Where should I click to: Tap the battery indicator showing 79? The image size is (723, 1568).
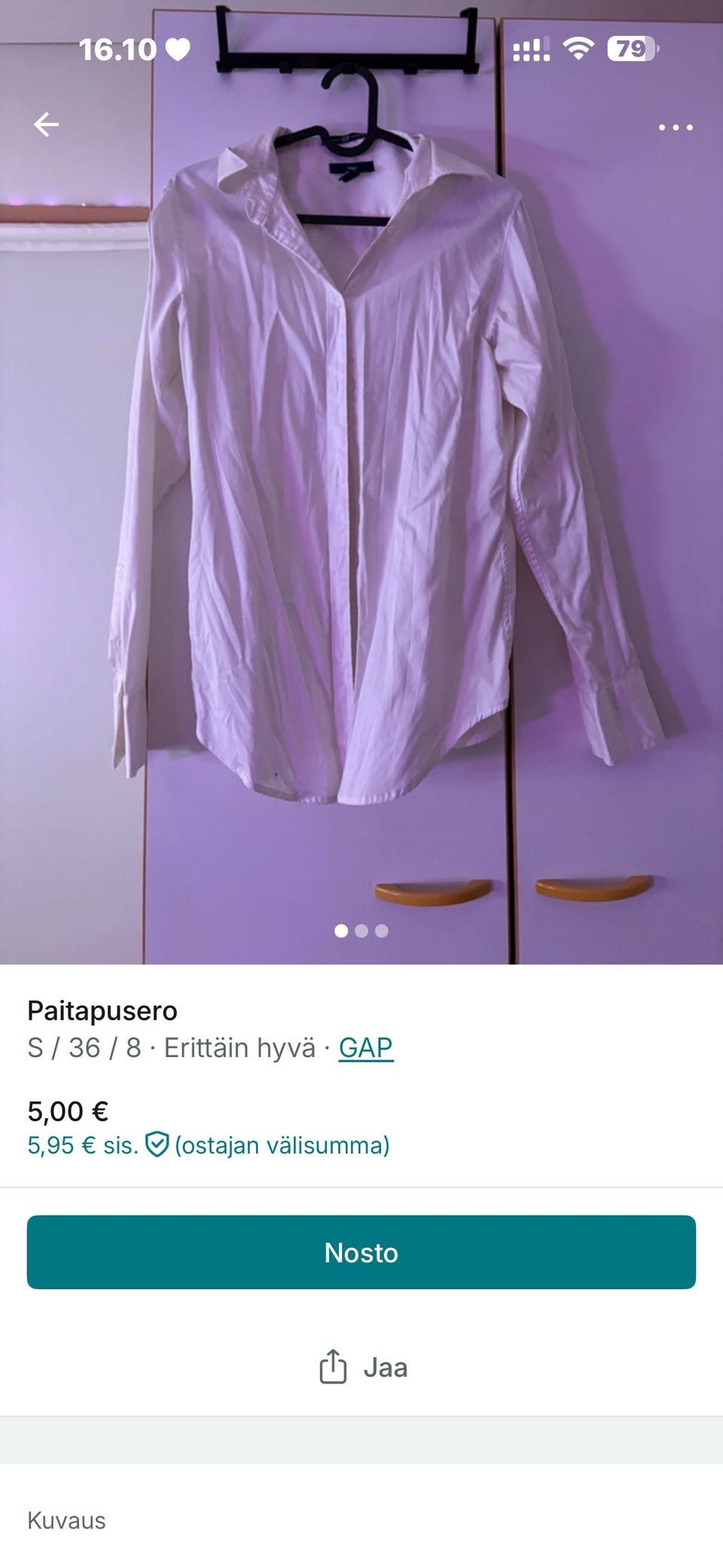click(630, 48)
